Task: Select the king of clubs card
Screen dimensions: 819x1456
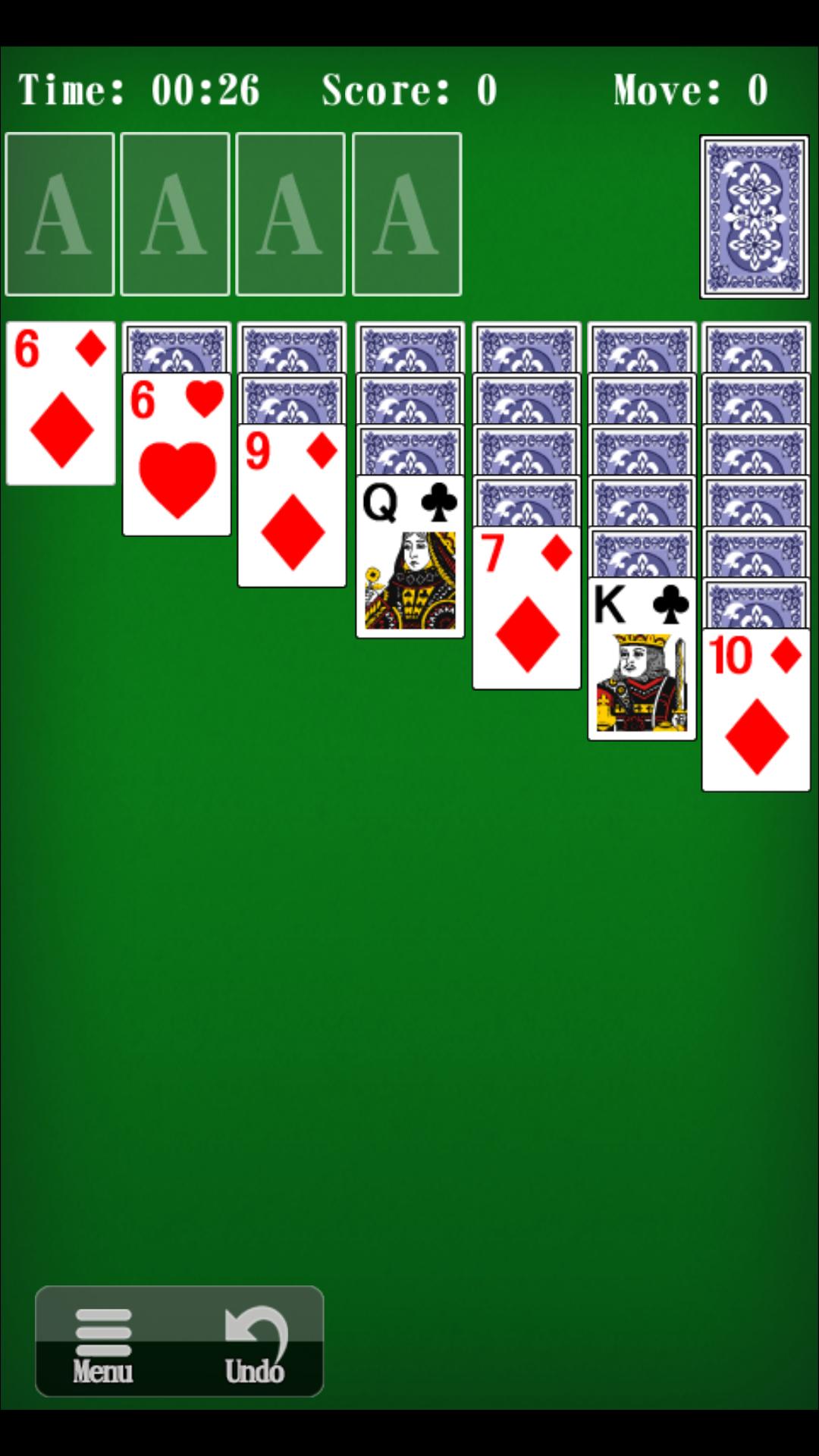Action: coord(642,658)
